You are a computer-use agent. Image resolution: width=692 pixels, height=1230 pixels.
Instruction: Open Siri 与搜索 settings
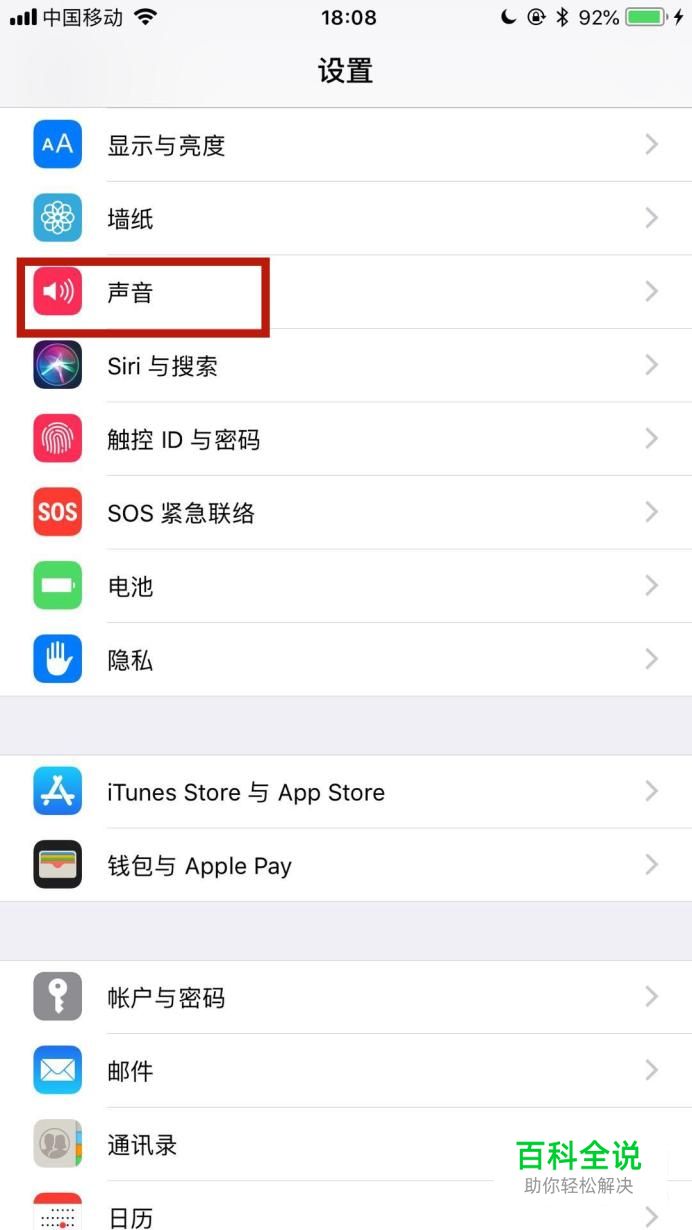tap(346, 366)
